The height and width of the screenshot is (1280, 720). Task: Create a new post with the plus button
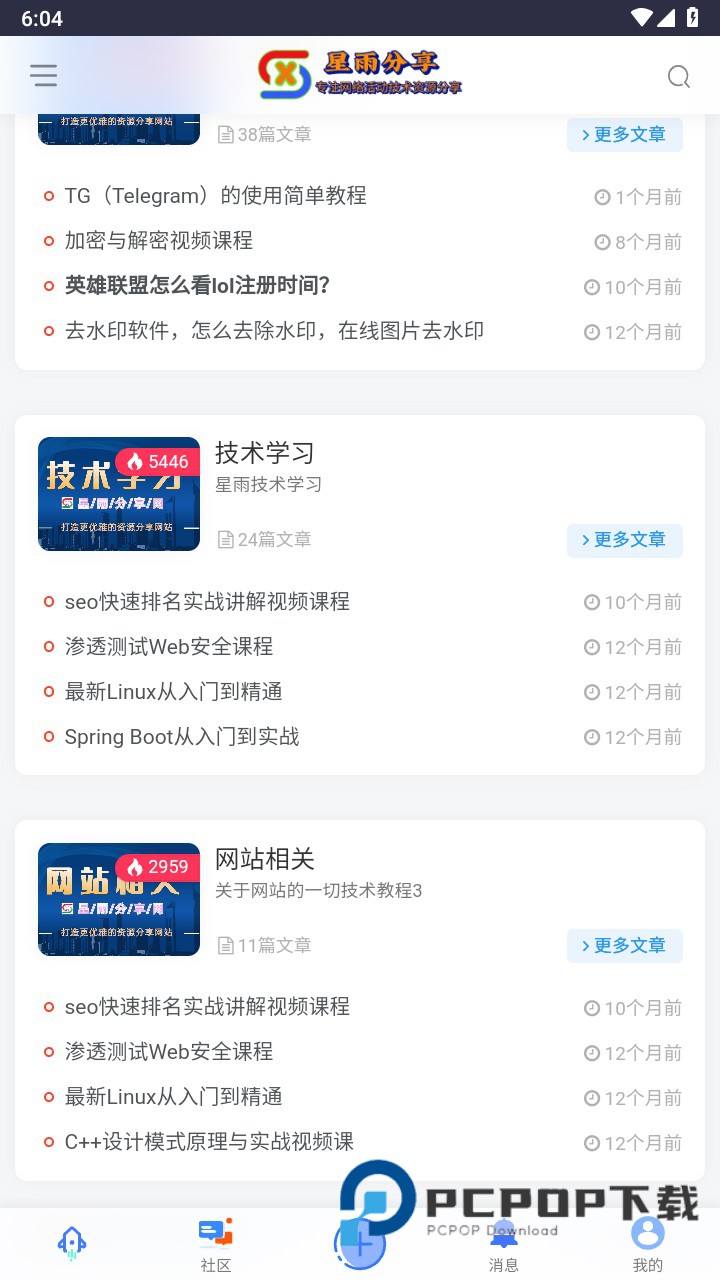359,1243
